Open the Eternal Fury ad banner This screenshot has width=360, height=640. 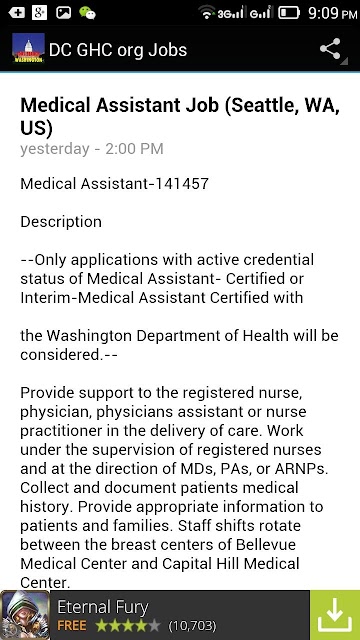(x=155, y=615)
